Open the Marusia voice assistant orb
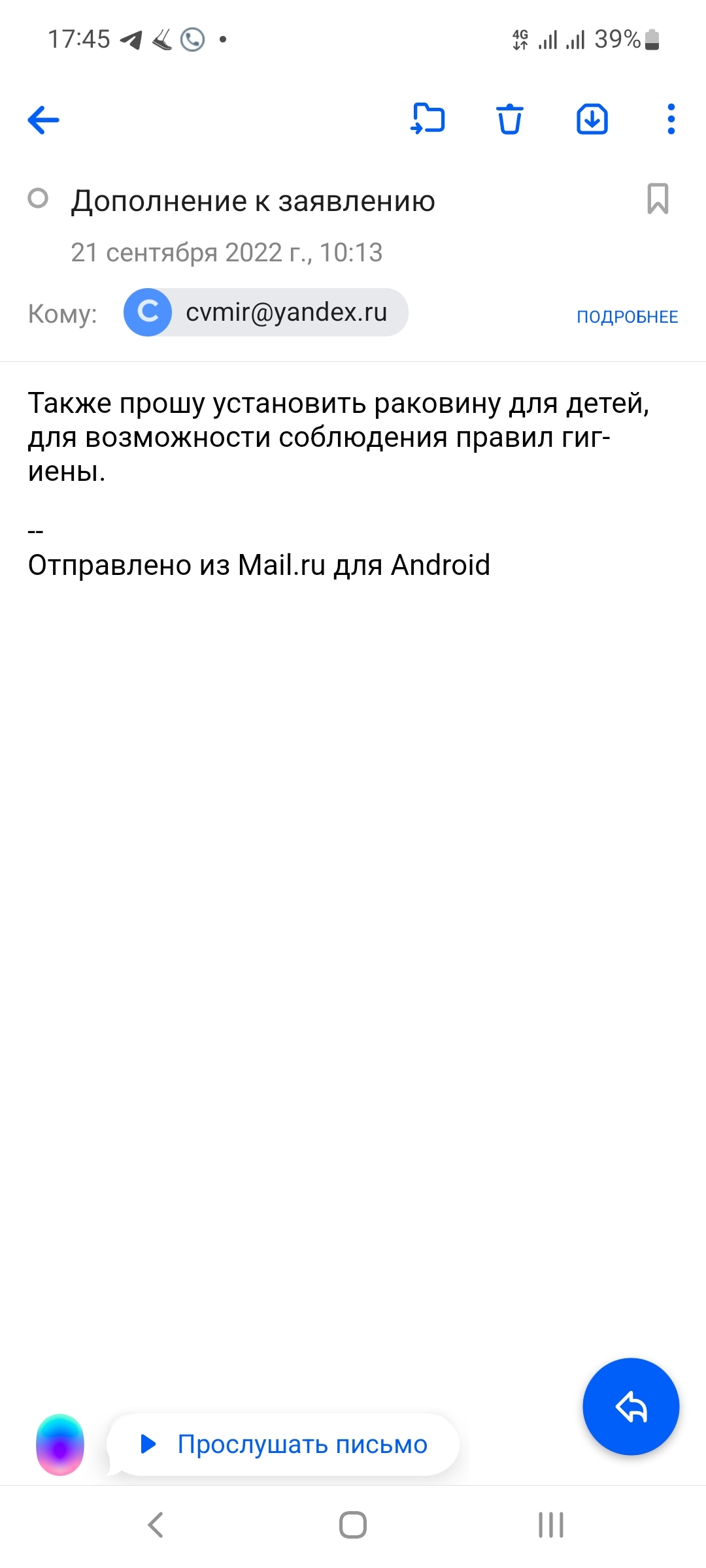 [60, 1445]
